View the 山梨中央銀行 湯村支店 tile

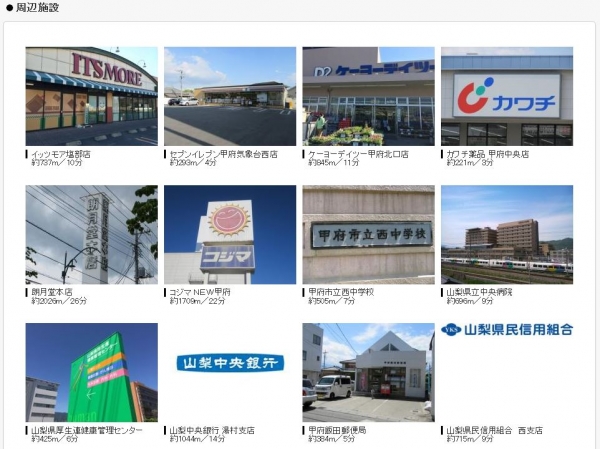pos(230,372)
